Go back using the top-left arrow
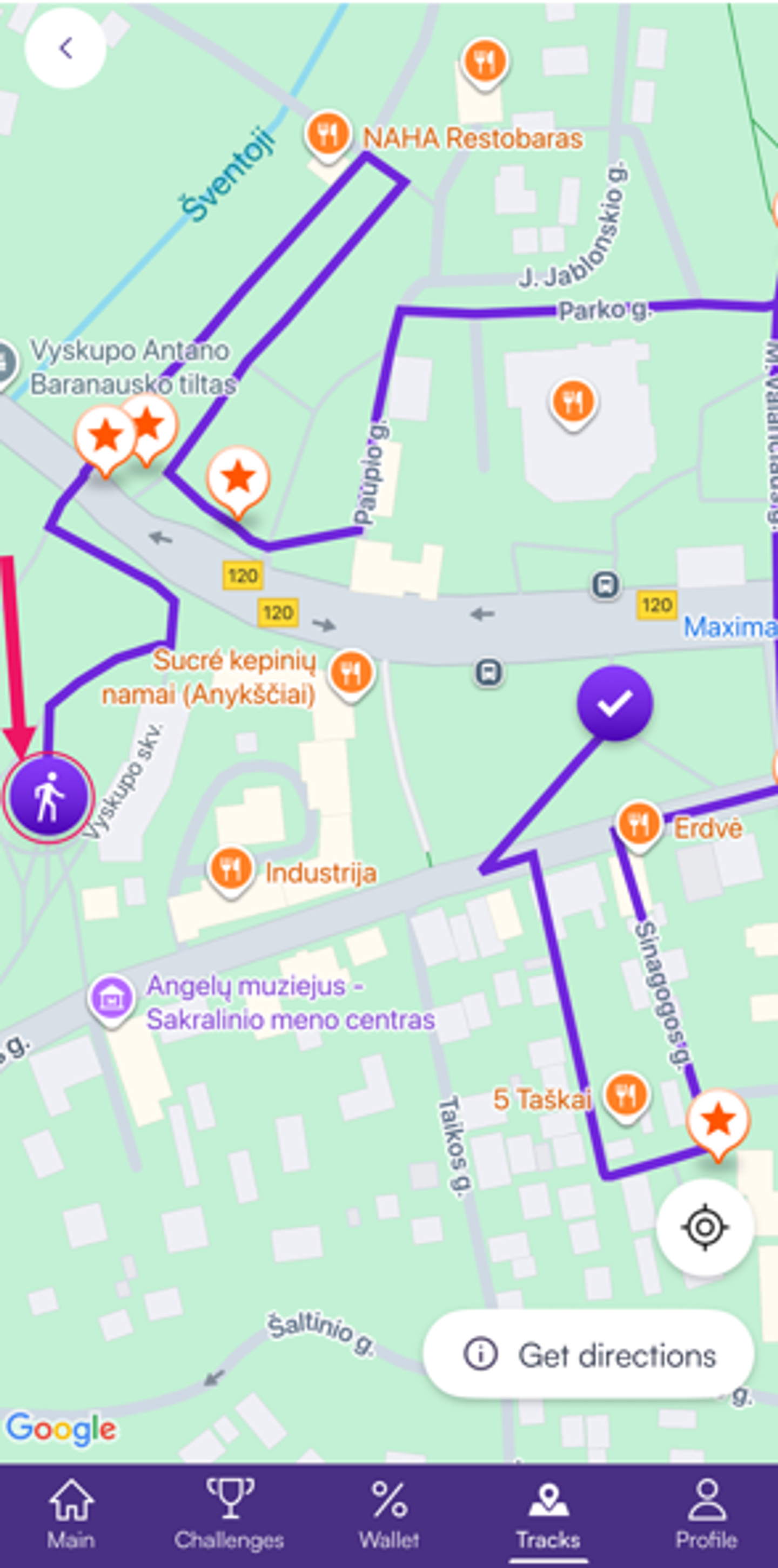778x1568 pixels. click(x=65, y=48)
